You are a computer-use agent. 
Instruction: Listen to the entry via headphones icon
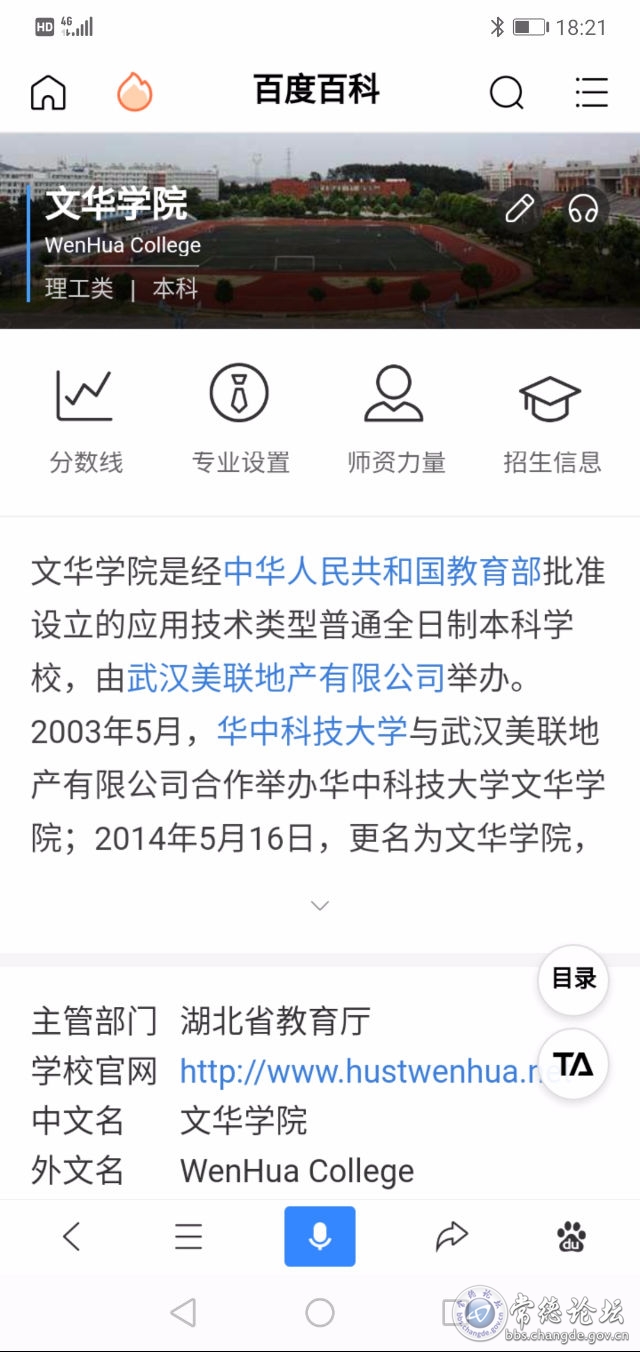582,209
